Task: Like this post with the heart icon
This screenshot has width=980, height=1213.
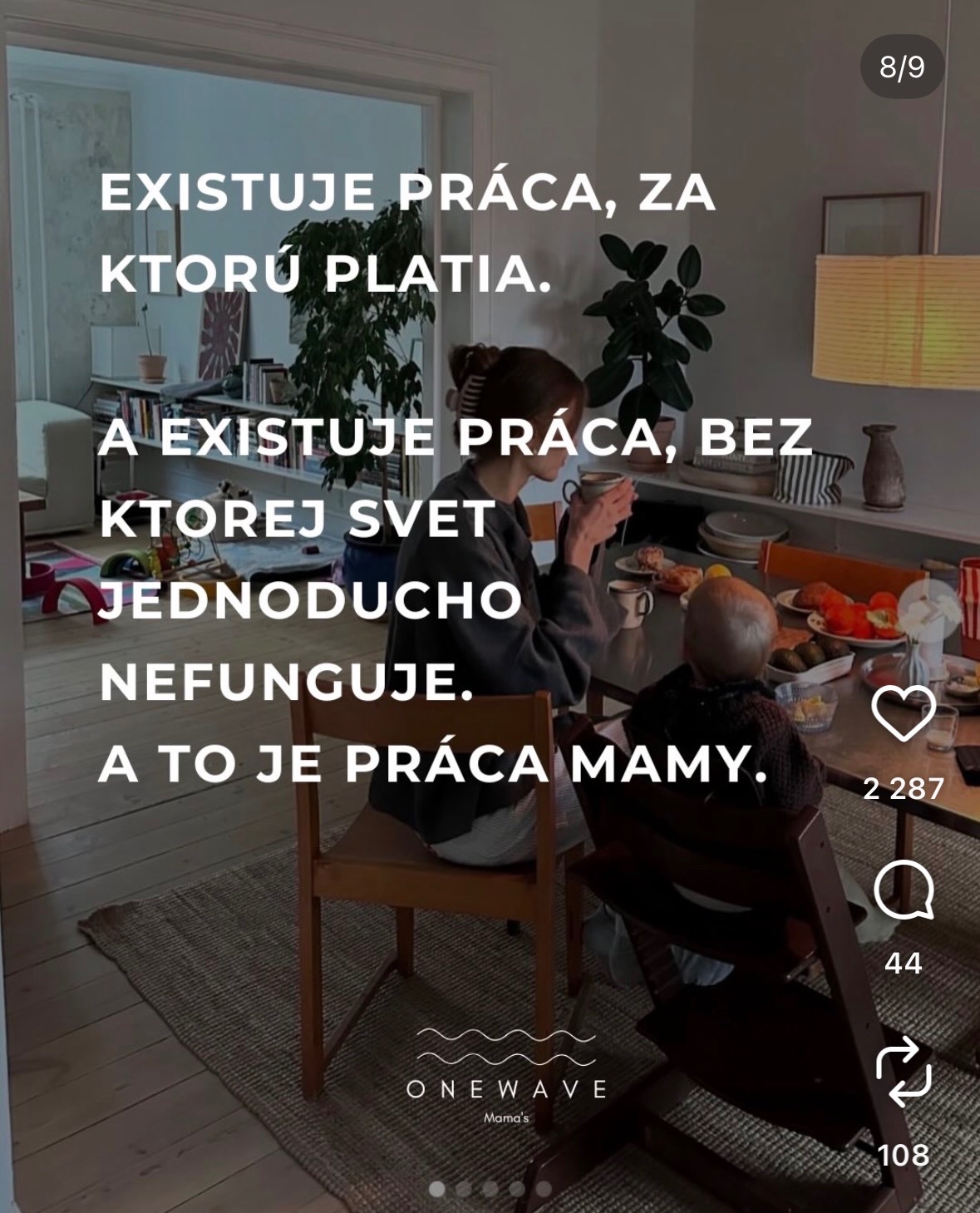Action: pyautogui.click(x=904, y=715)
